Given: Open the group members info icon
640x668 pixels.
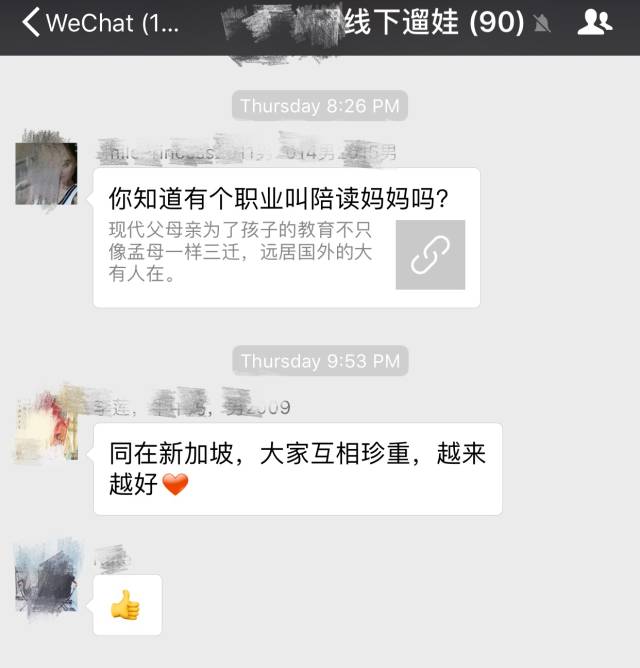Looking at the screenshot, I should (596, 22).
